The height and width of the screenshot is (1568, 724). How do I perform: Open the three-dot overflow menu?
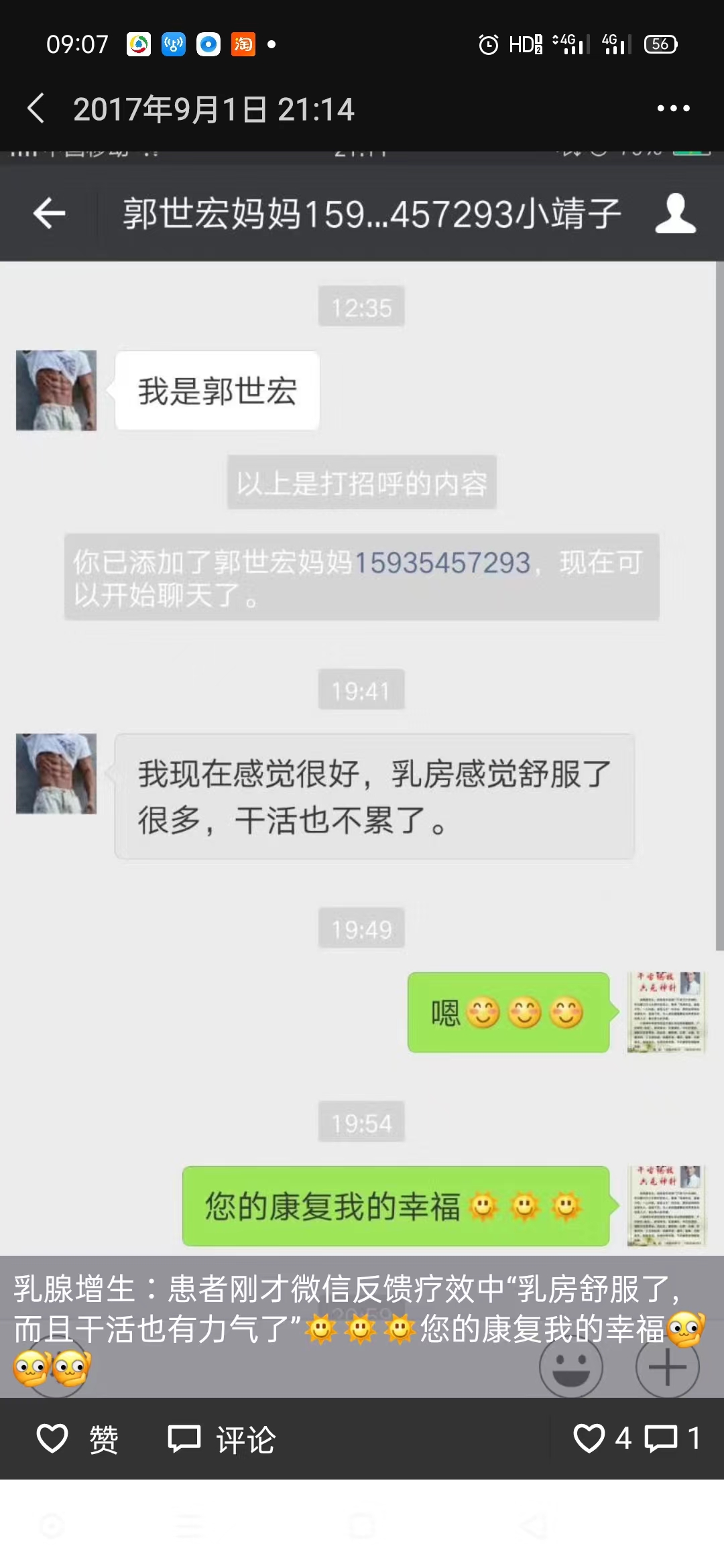[x=672, y=109]
